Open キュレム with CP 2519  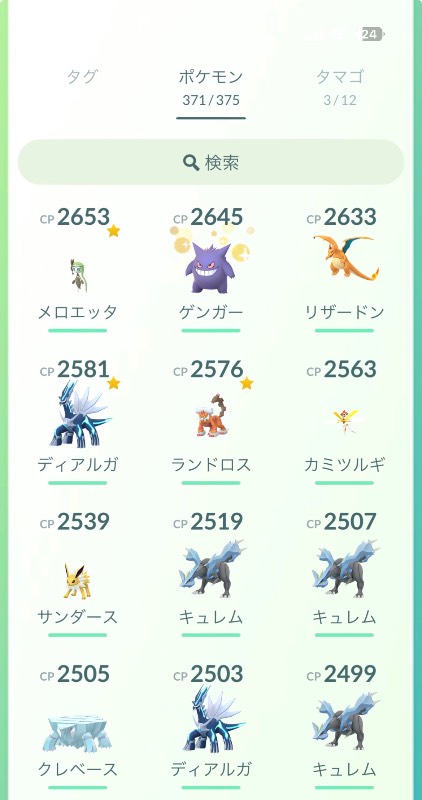click(x=211, y=574)
